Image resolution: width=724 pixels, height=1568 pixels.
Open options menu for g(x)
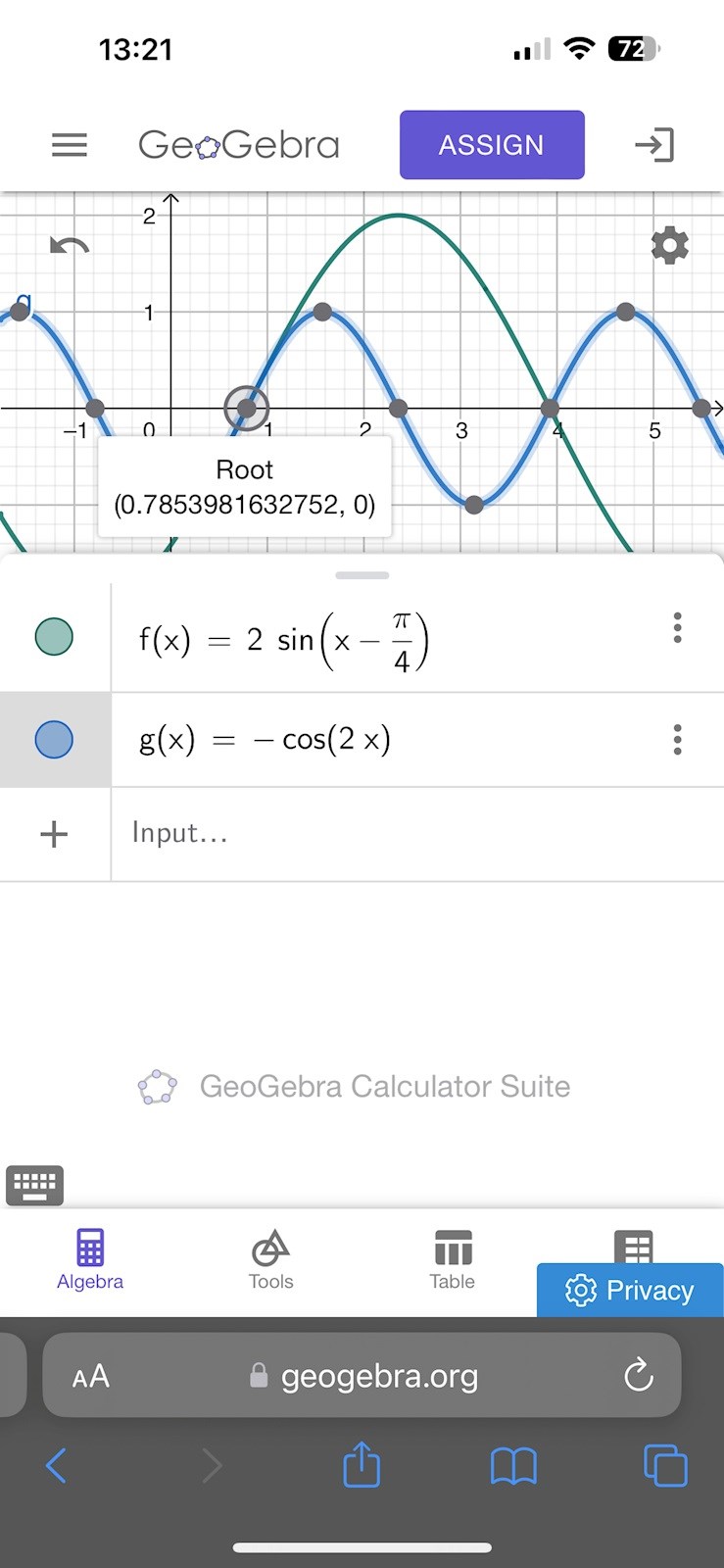point(677,739)
